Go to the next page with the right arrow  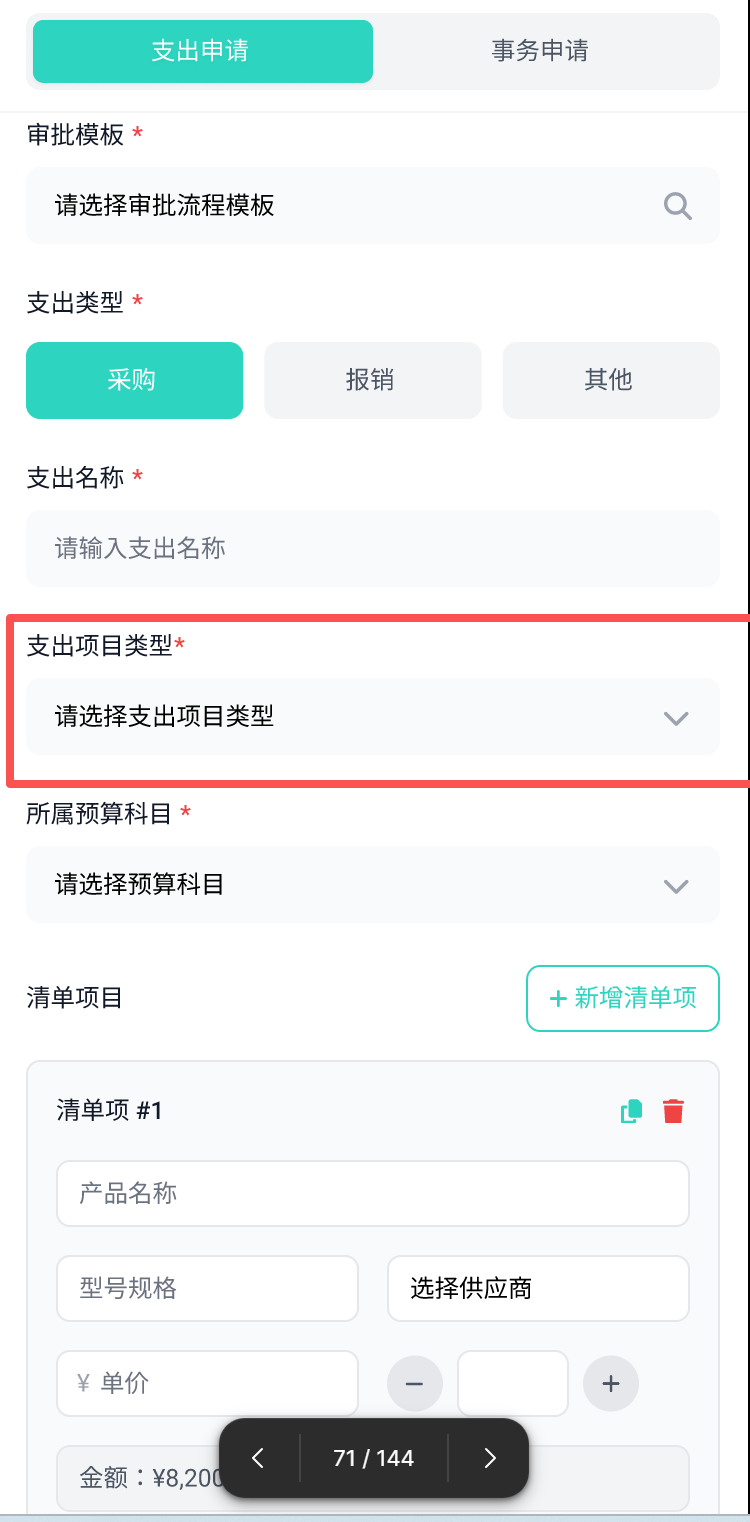[489, 1458]
